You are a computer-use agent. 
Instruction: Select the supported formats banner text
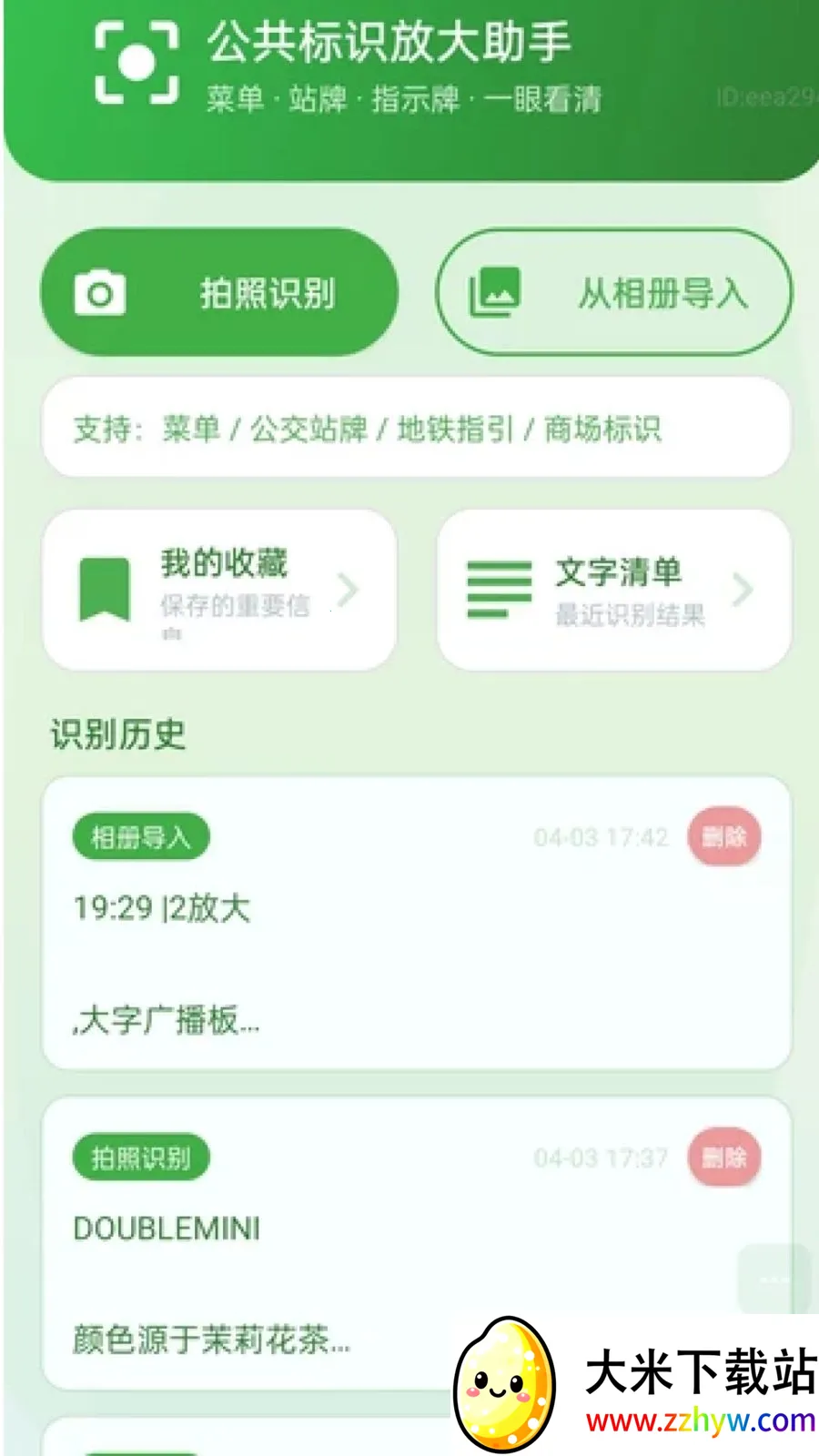(370, 428)
